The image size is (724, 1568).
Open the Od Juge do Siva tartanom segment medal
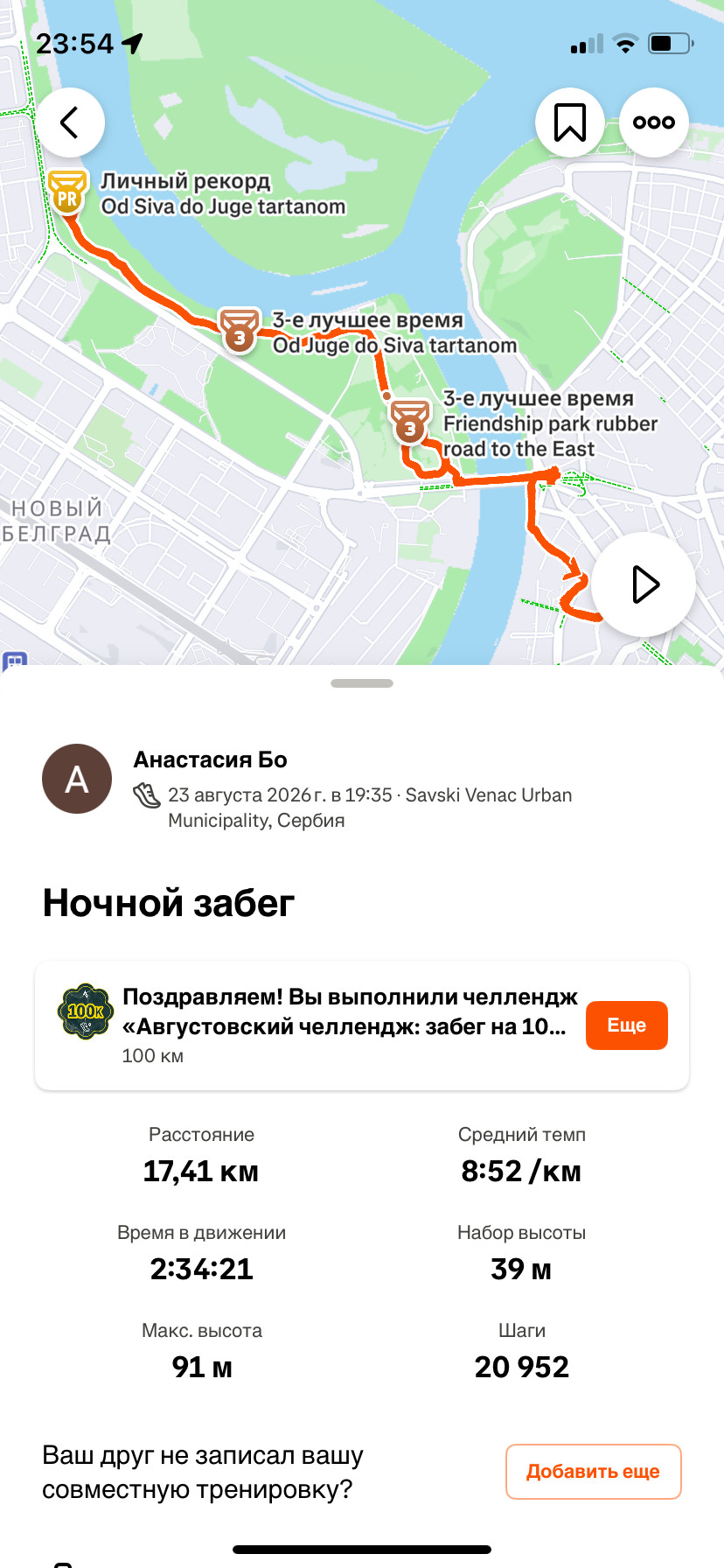click(239, 331)
